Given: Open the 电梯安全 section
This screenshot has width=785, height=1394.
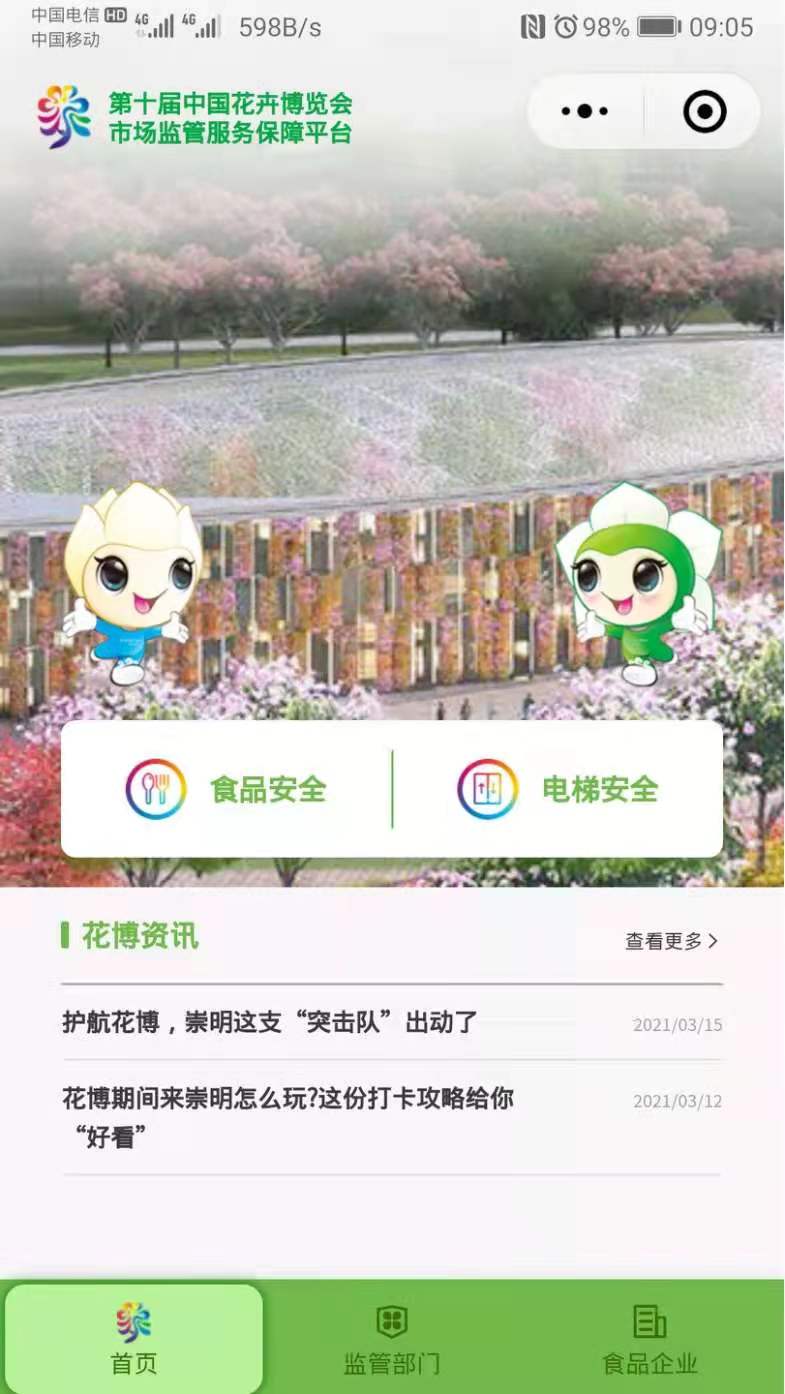Looking at the screenshot, I should tap(558, 789).
